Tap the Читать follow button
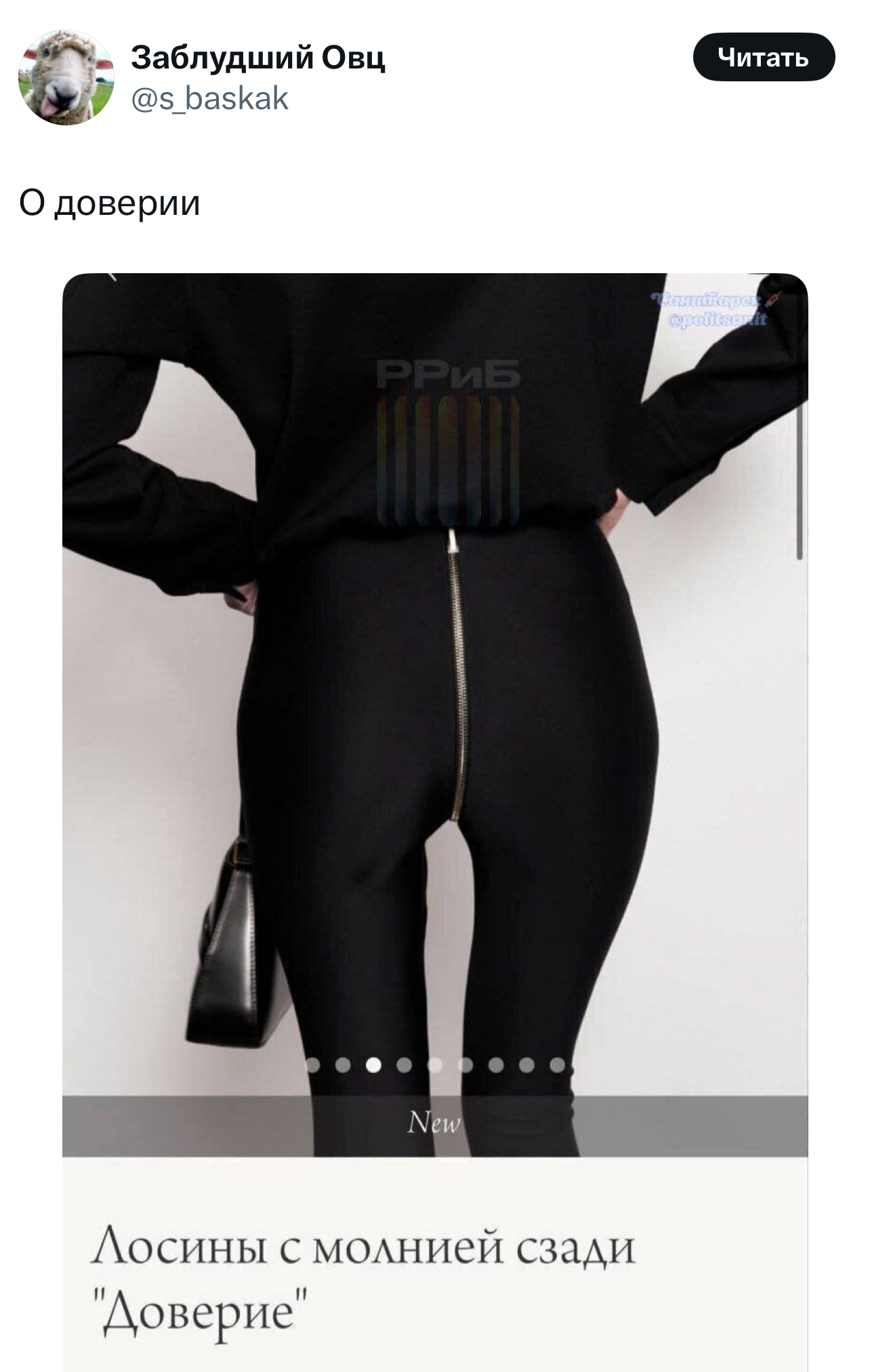This screenshot has height=1372, width=870. pos(763,58)
